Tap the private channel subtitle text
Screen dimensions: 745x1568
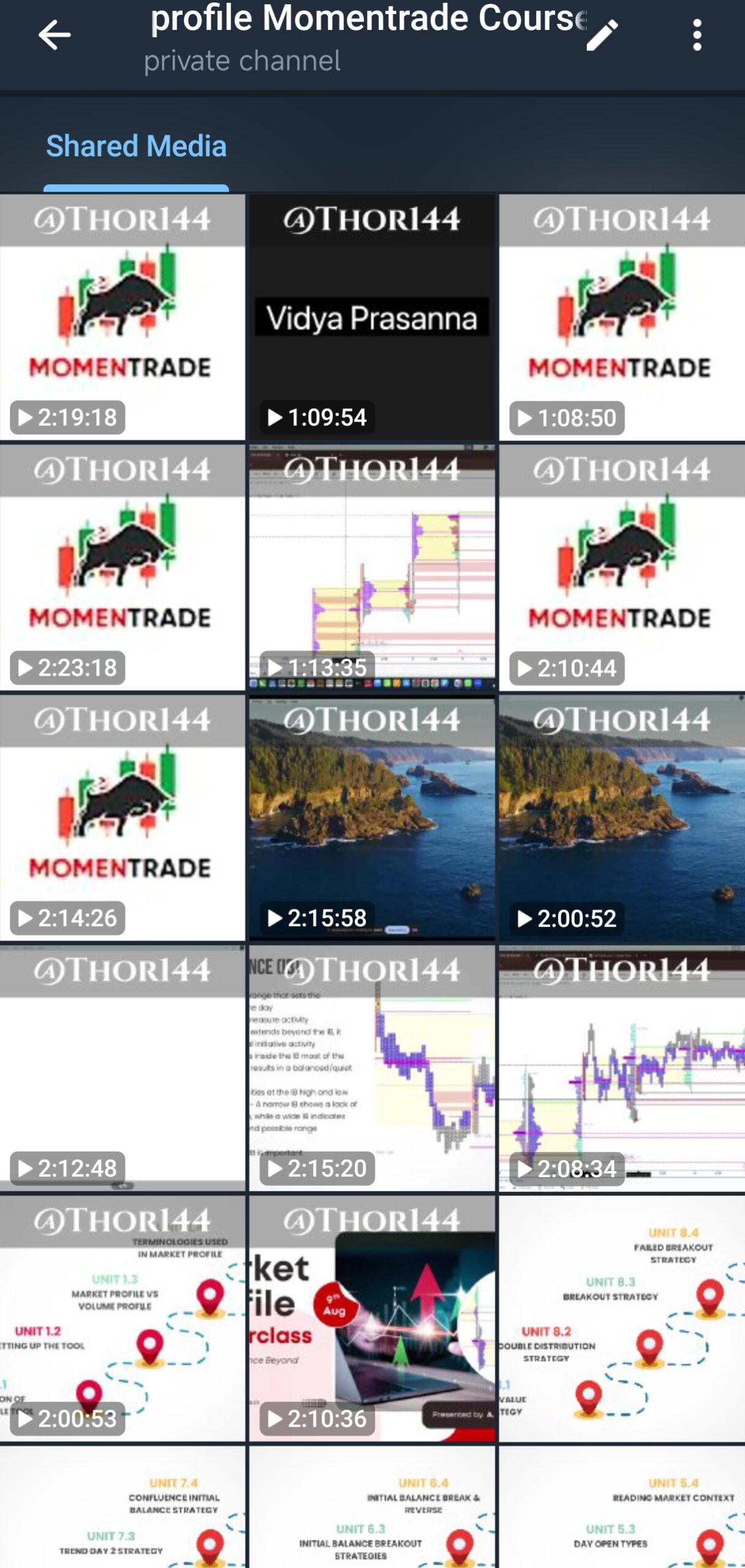(243, 60)
